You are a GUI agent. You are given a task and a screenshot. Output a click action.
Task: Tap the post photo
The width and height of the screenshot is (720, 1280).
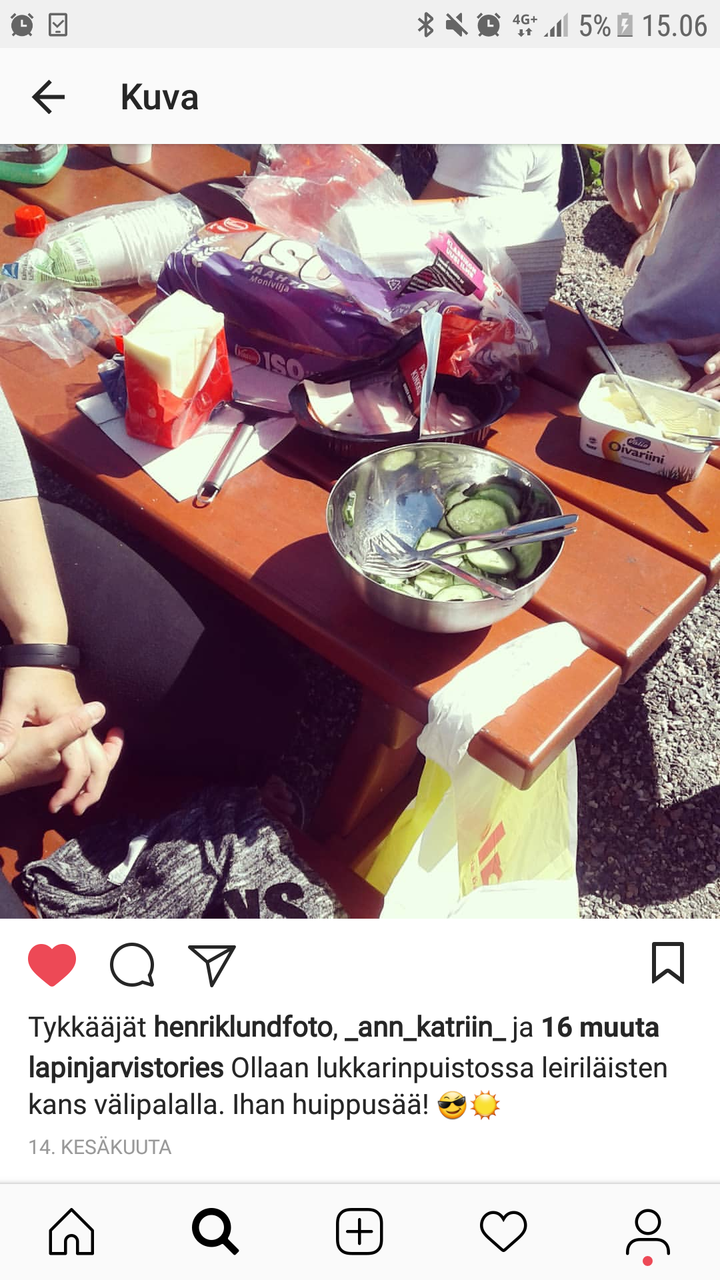pos(360,530)
